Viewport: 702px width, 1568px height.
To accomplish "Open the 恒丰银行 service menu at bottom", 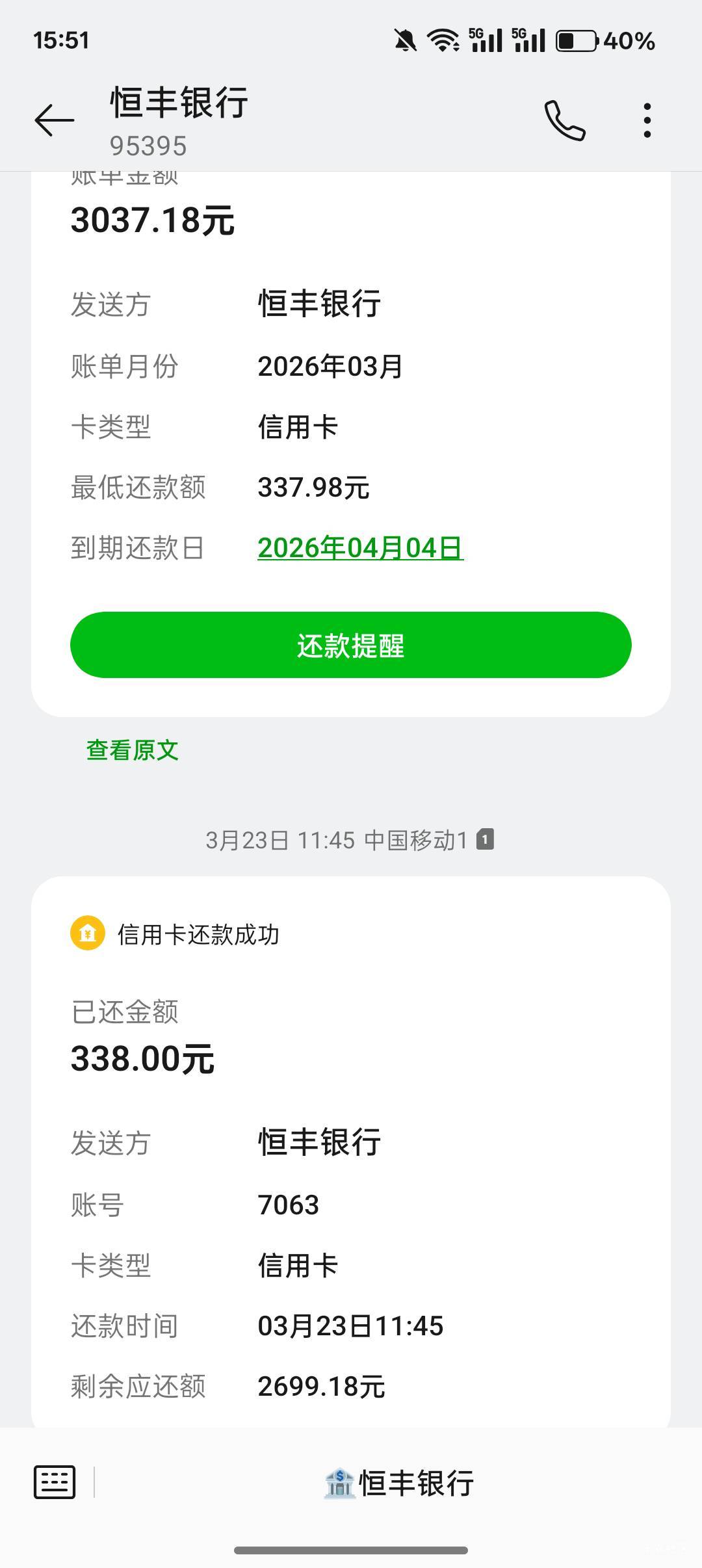I will (398, 1483).
